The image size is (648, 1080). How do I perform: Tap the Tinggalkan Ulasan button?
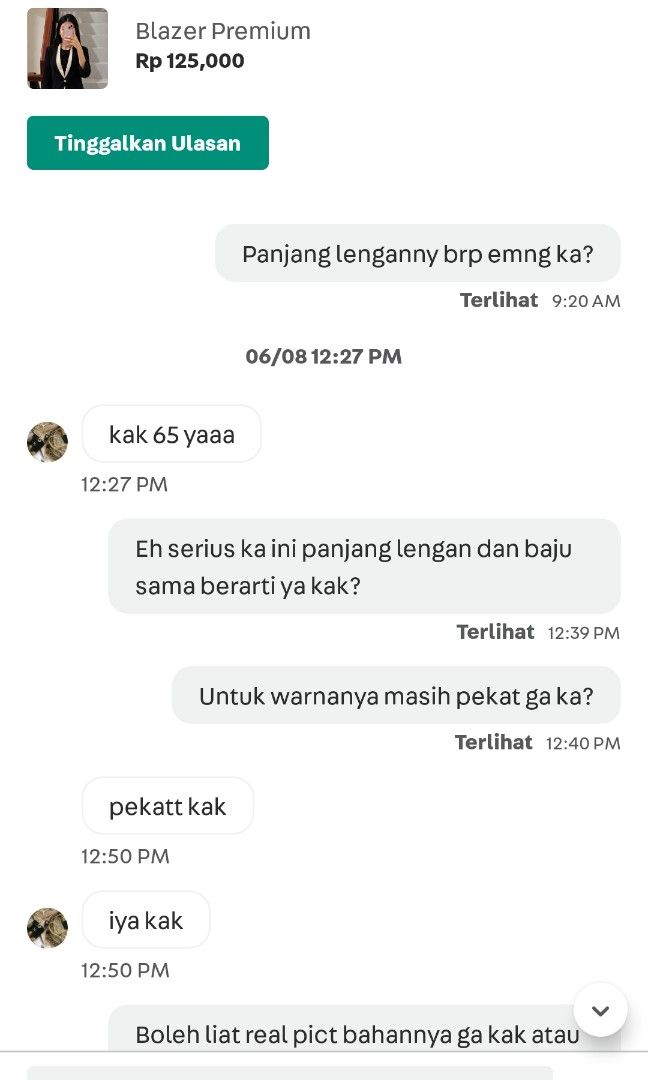[x=147, y=143]
